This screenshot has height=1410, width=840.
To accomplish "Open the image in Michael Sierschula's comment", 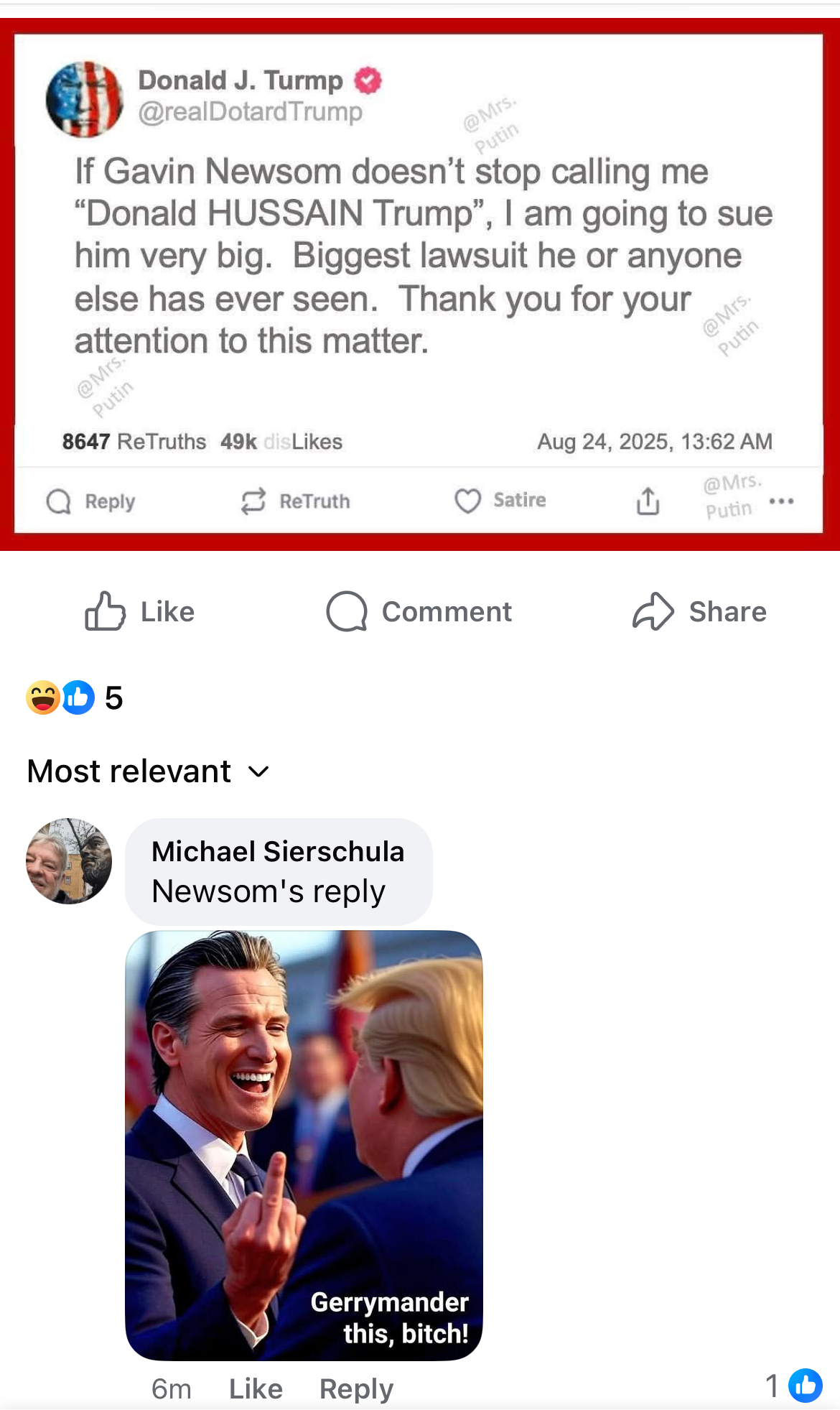I will pyautogui.click(x=304, y=1145).
